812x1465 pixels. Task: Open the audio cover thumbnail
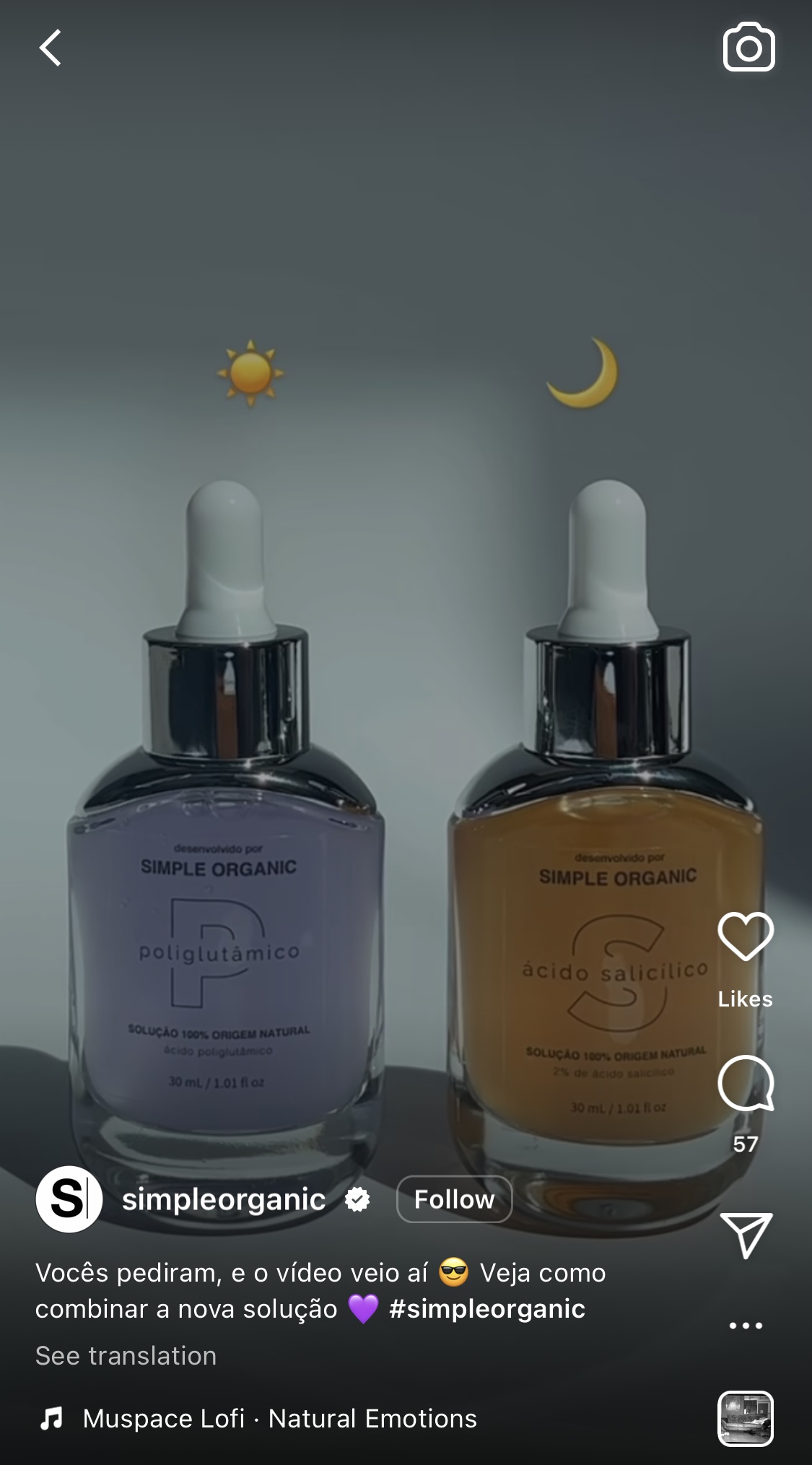745,1419
